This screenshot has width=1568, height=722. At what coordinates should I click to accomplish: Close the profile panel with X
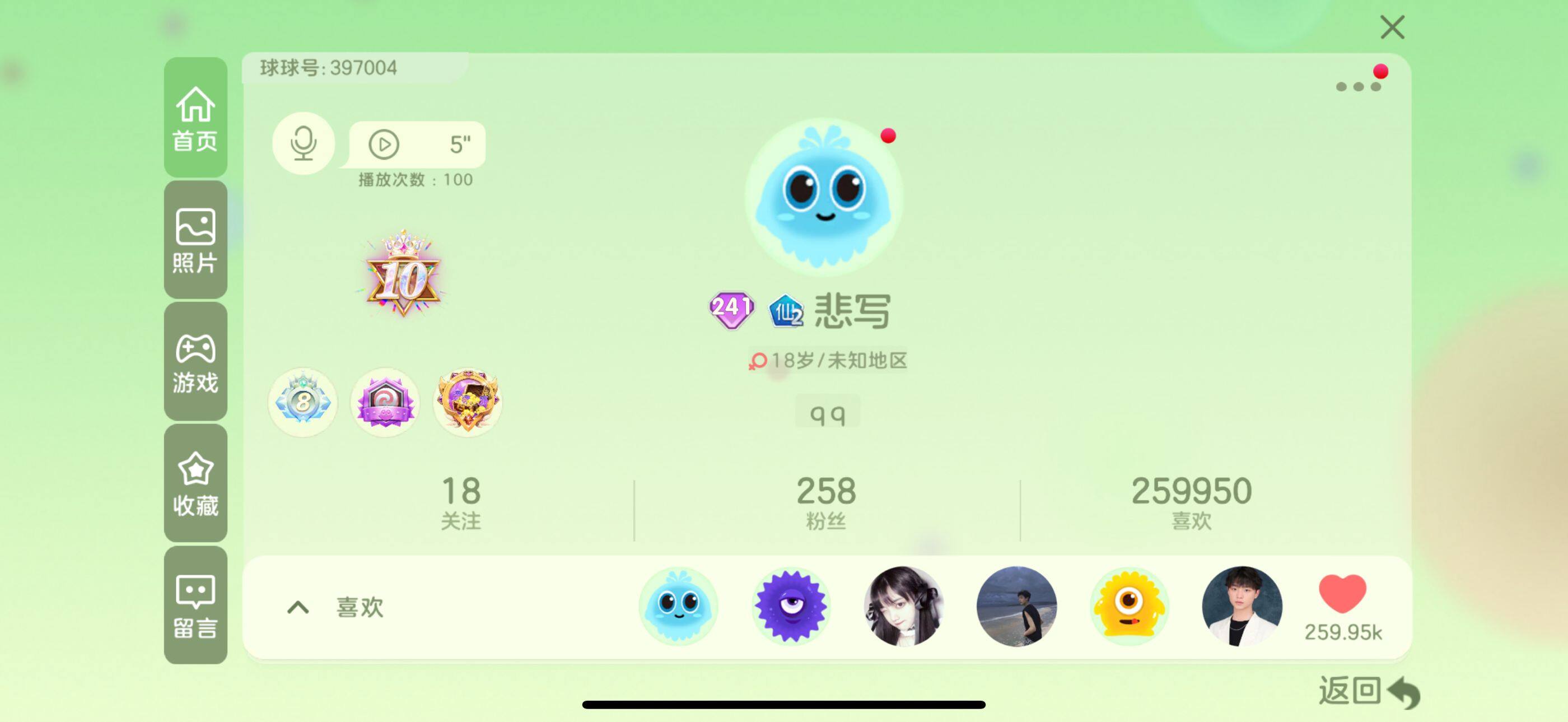point(1392,27)
